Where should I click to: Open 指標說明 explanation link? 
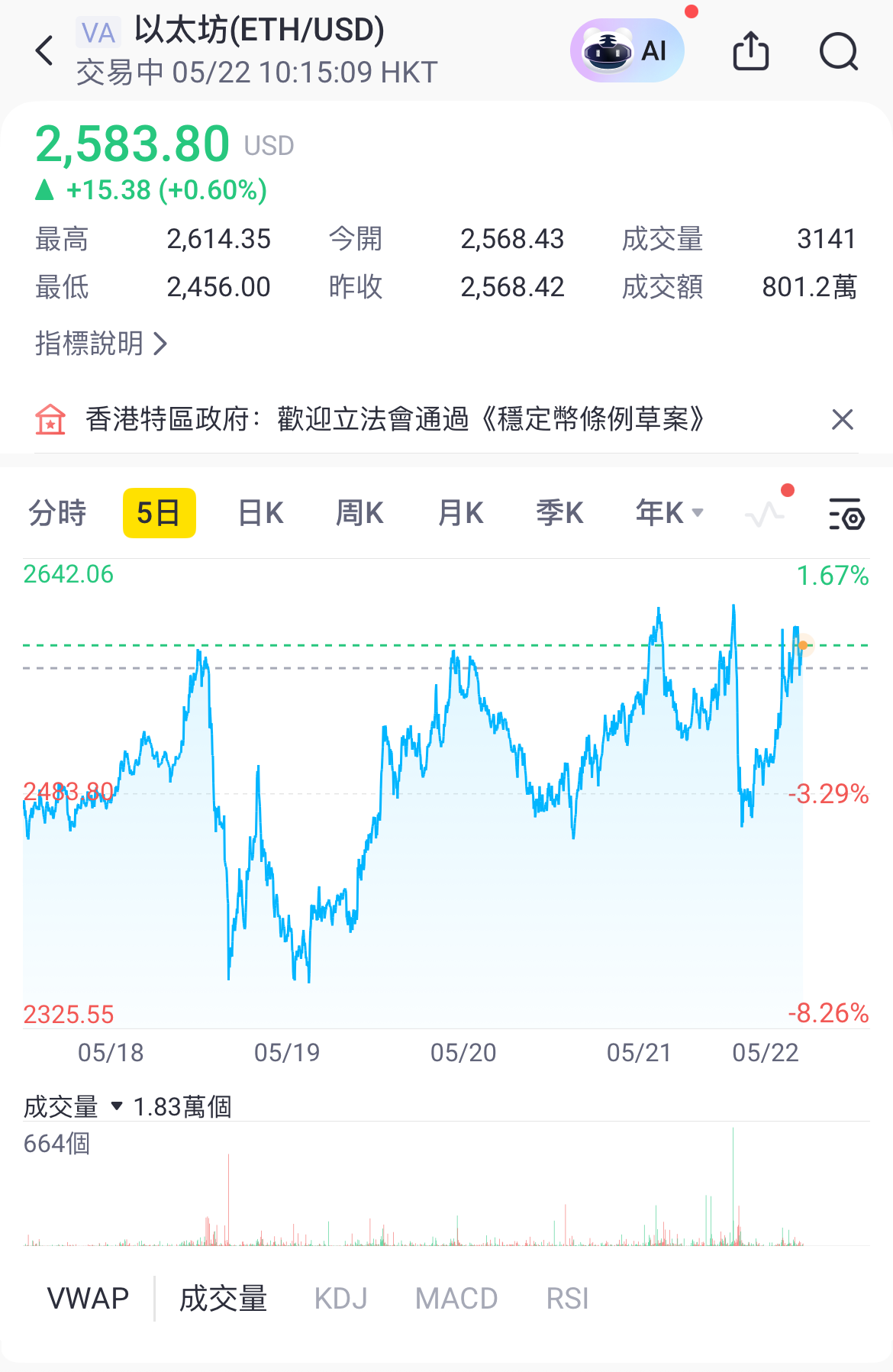tap(101, 344)
